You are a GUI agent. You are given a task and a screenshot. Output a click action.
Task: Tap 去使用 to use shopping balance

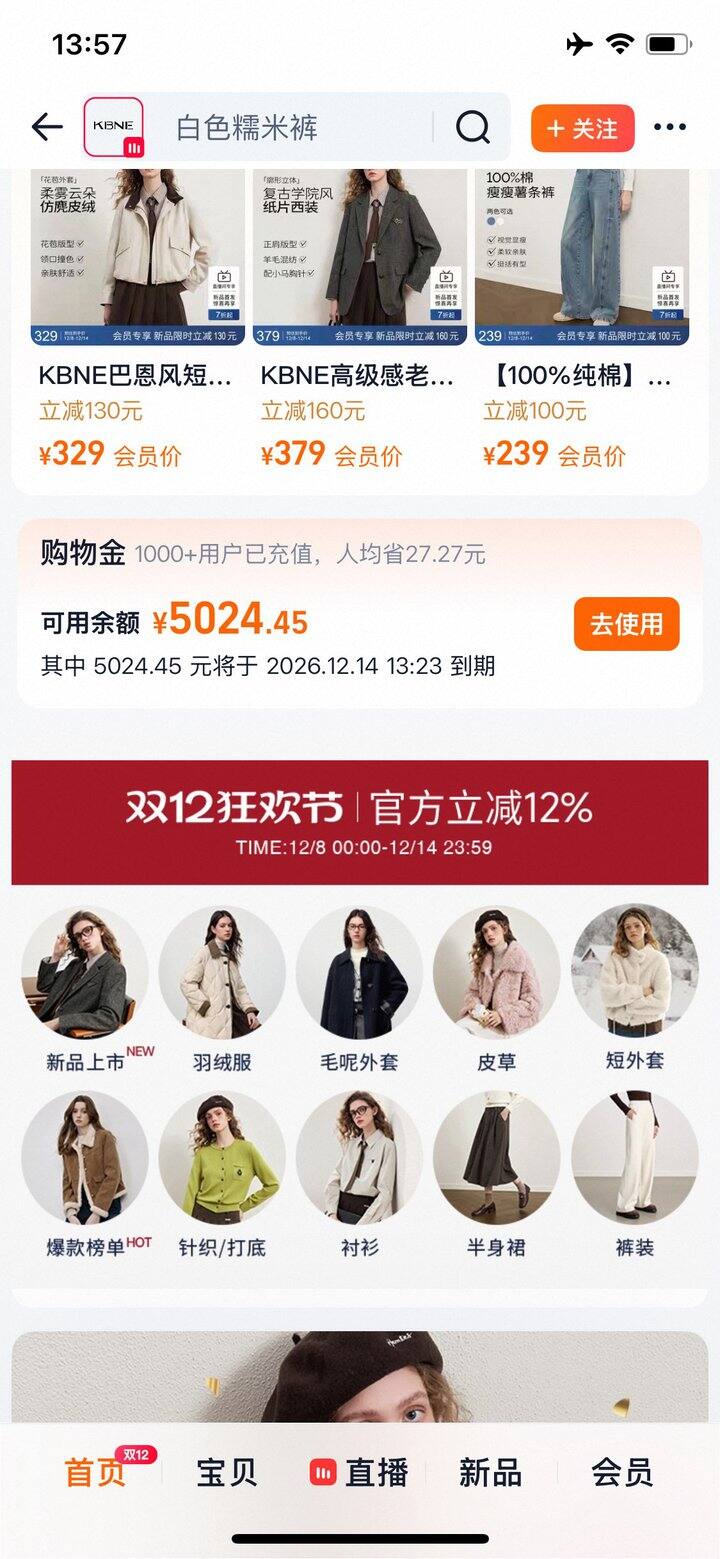[626, 624]
